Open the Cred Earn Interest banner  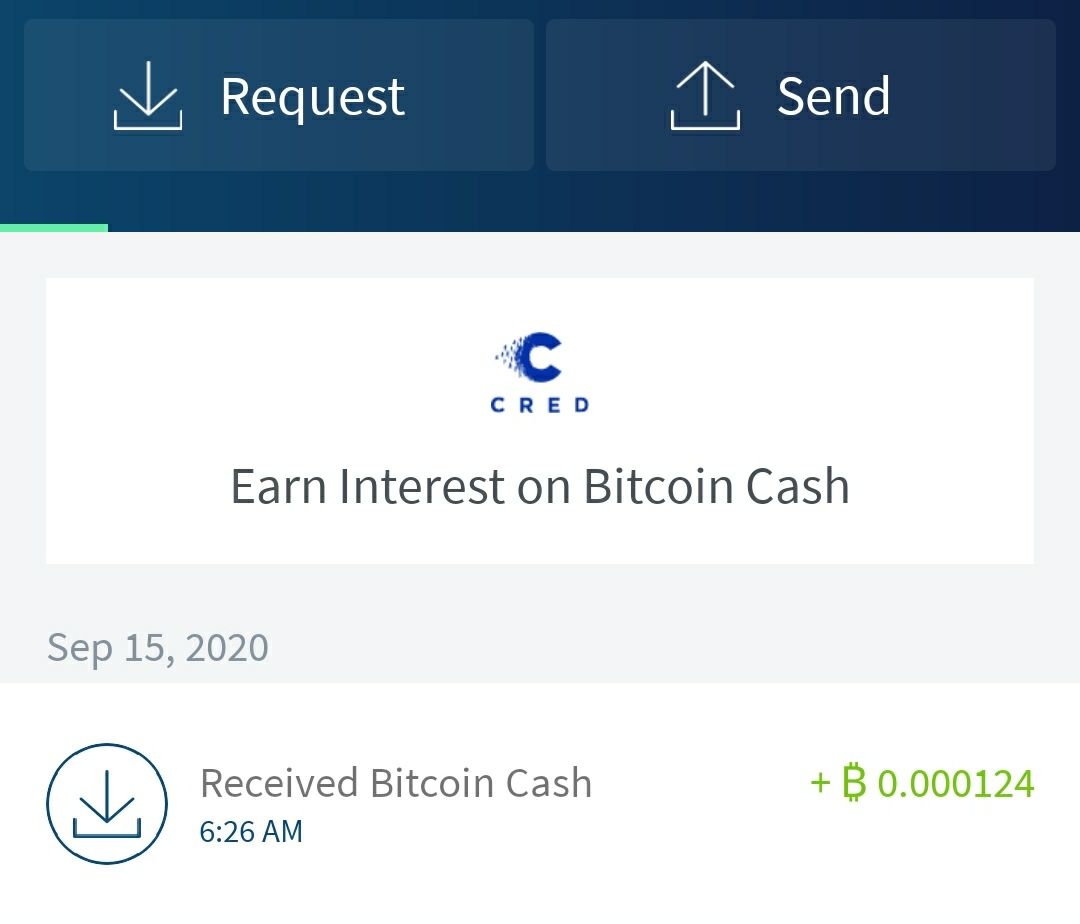click(540, 421)
